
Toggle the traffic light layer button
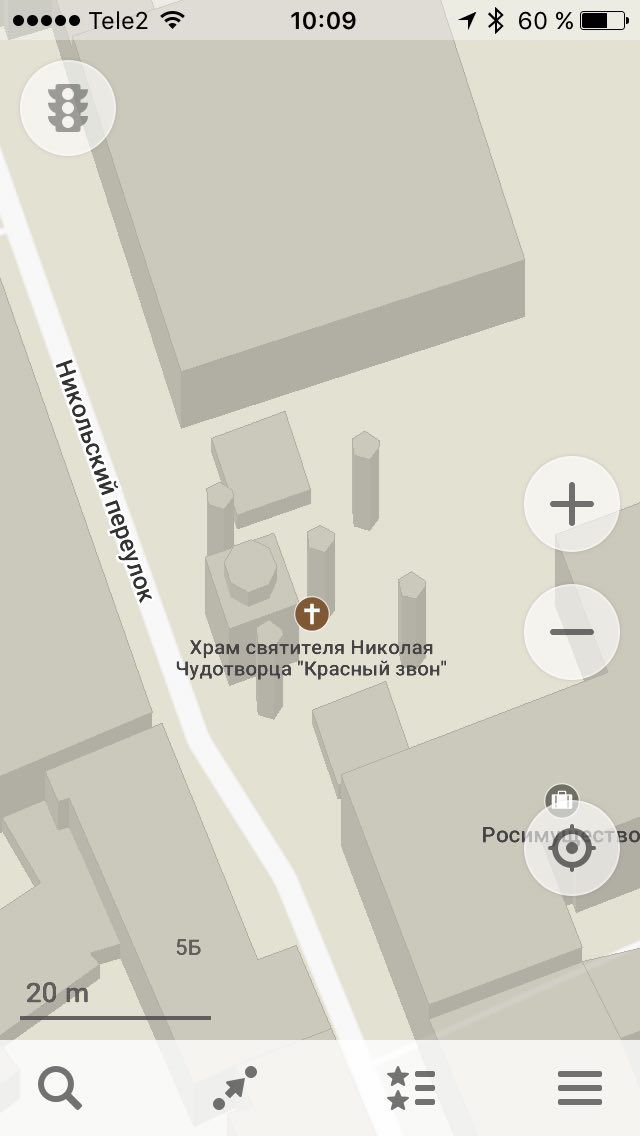pyautogui.click(x=68, y=108)
